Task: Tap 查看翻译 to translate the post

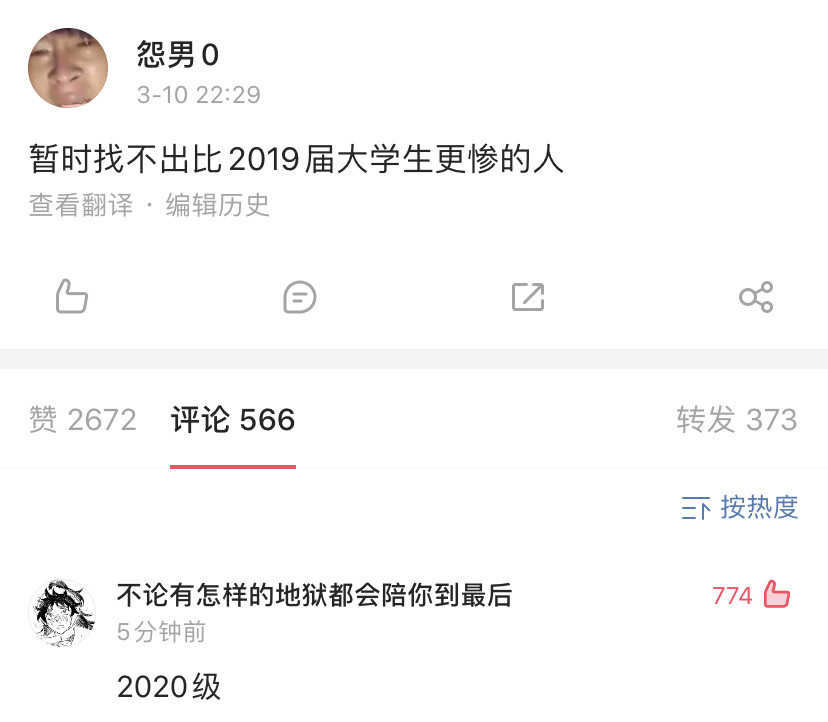Action: [80, 206]
